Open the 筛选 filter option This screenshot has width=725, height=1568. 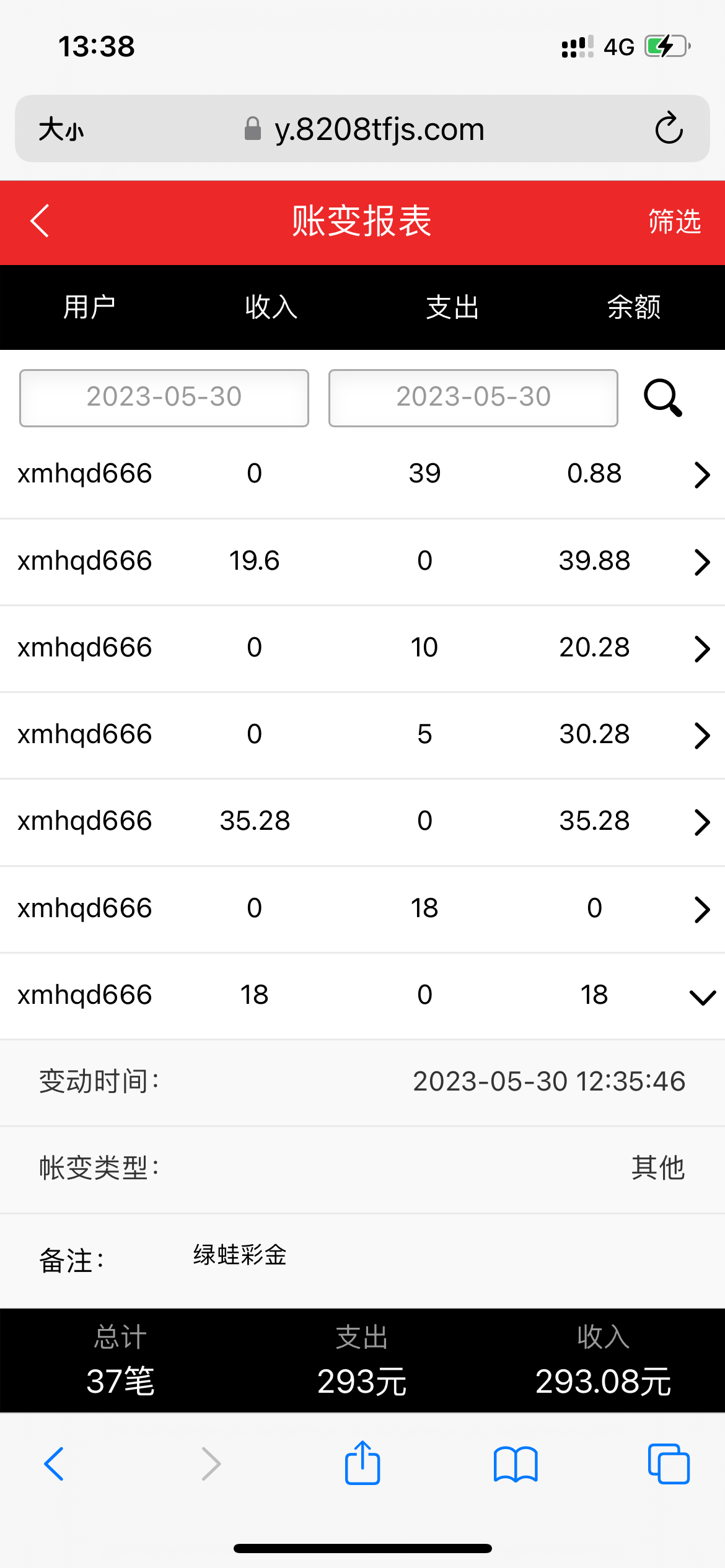pos(674,222)
